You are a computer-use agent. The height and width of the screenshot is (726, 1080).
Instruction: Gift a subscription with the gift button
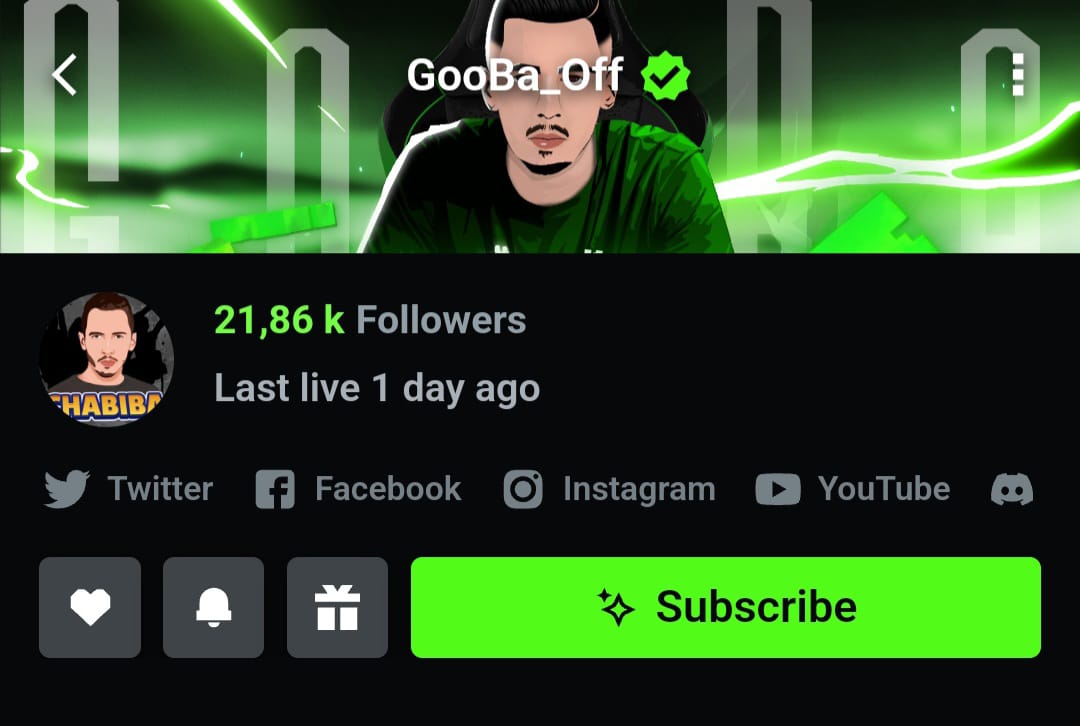click(337, 607)
